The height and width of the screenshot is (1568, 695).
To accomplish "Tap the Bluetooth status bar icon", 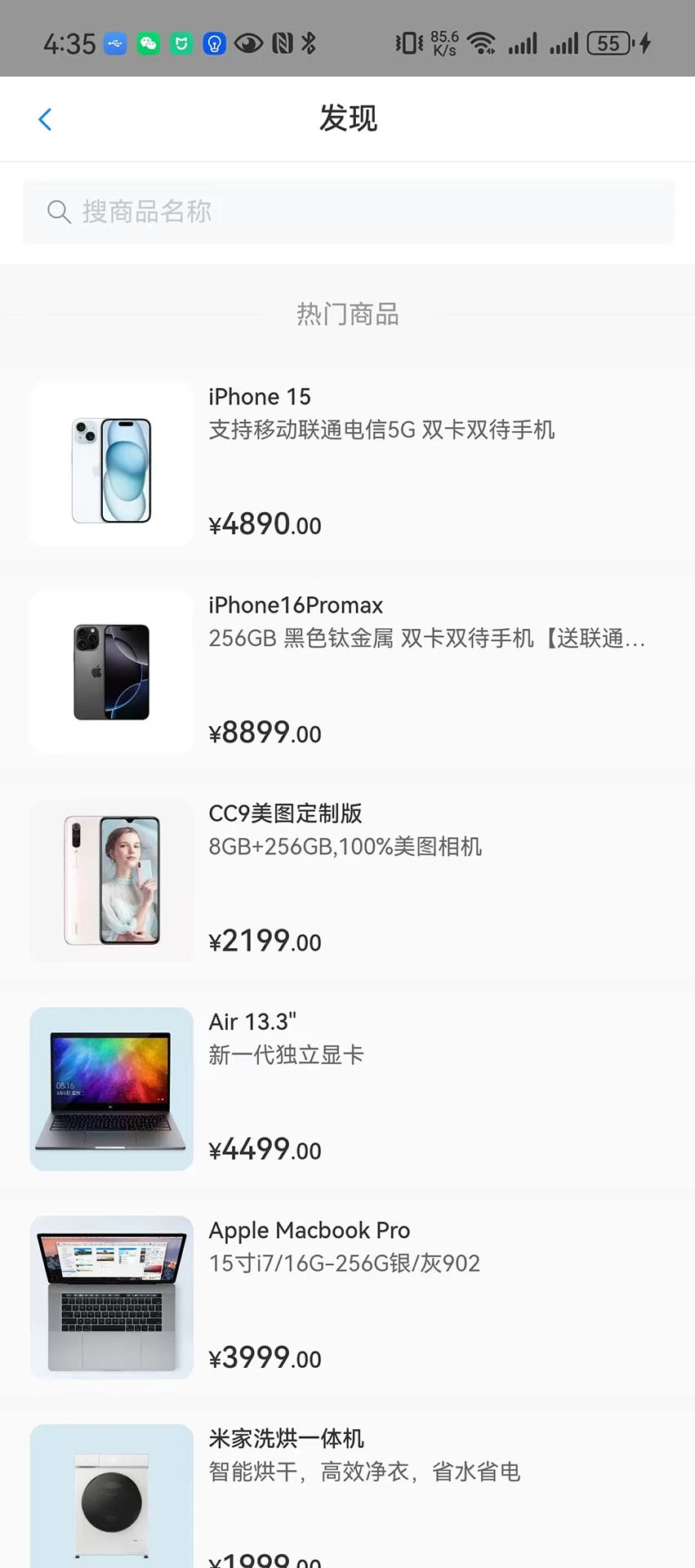I will (x=310, y=42).
